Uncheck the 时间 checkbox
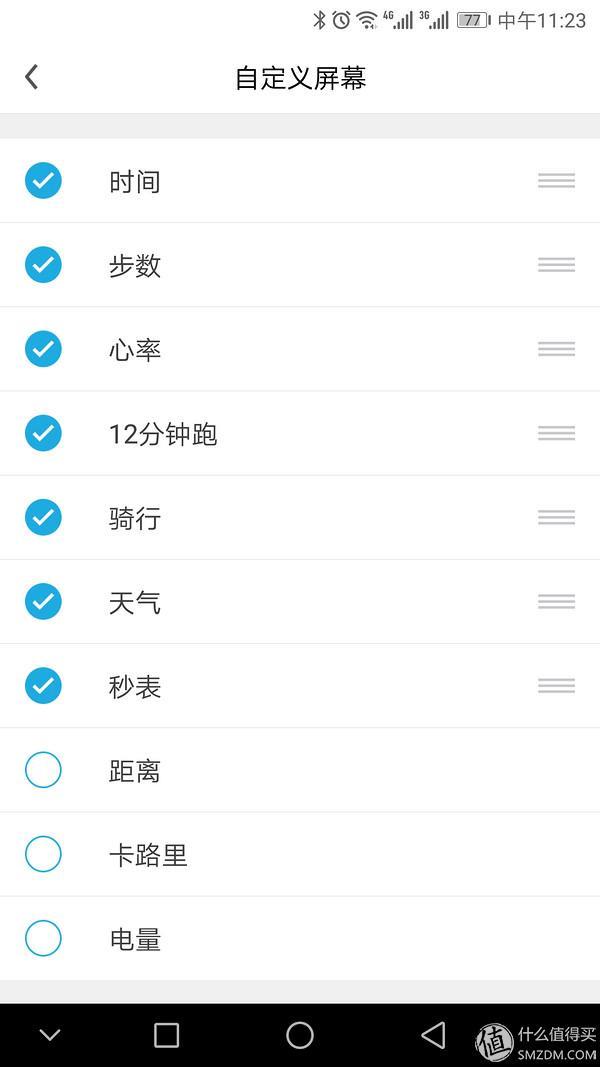600x1067 pixels. click(x=44, y=180)
